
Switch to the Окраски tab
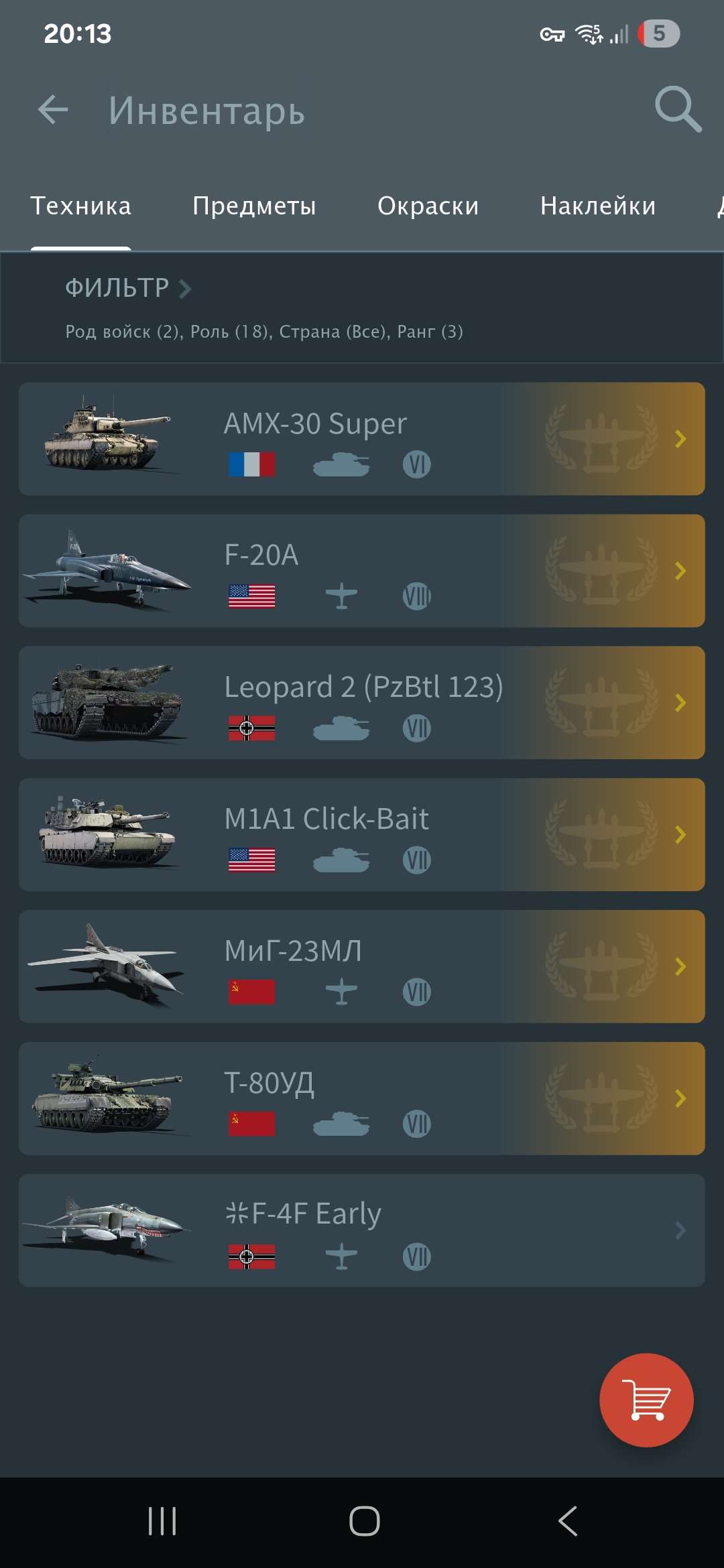click(428, 206)
